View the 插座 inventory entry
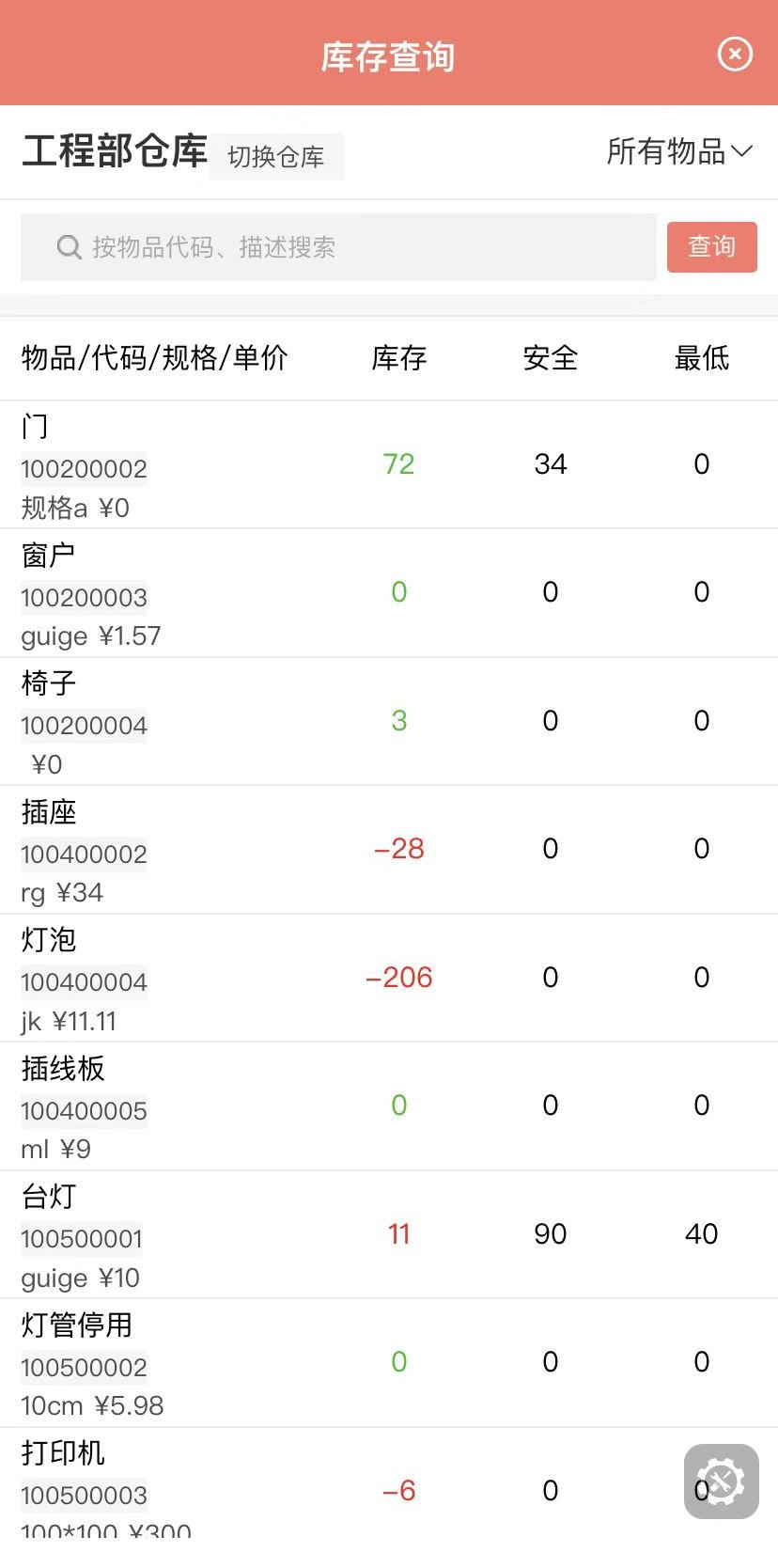 click(x=389, y=850)
